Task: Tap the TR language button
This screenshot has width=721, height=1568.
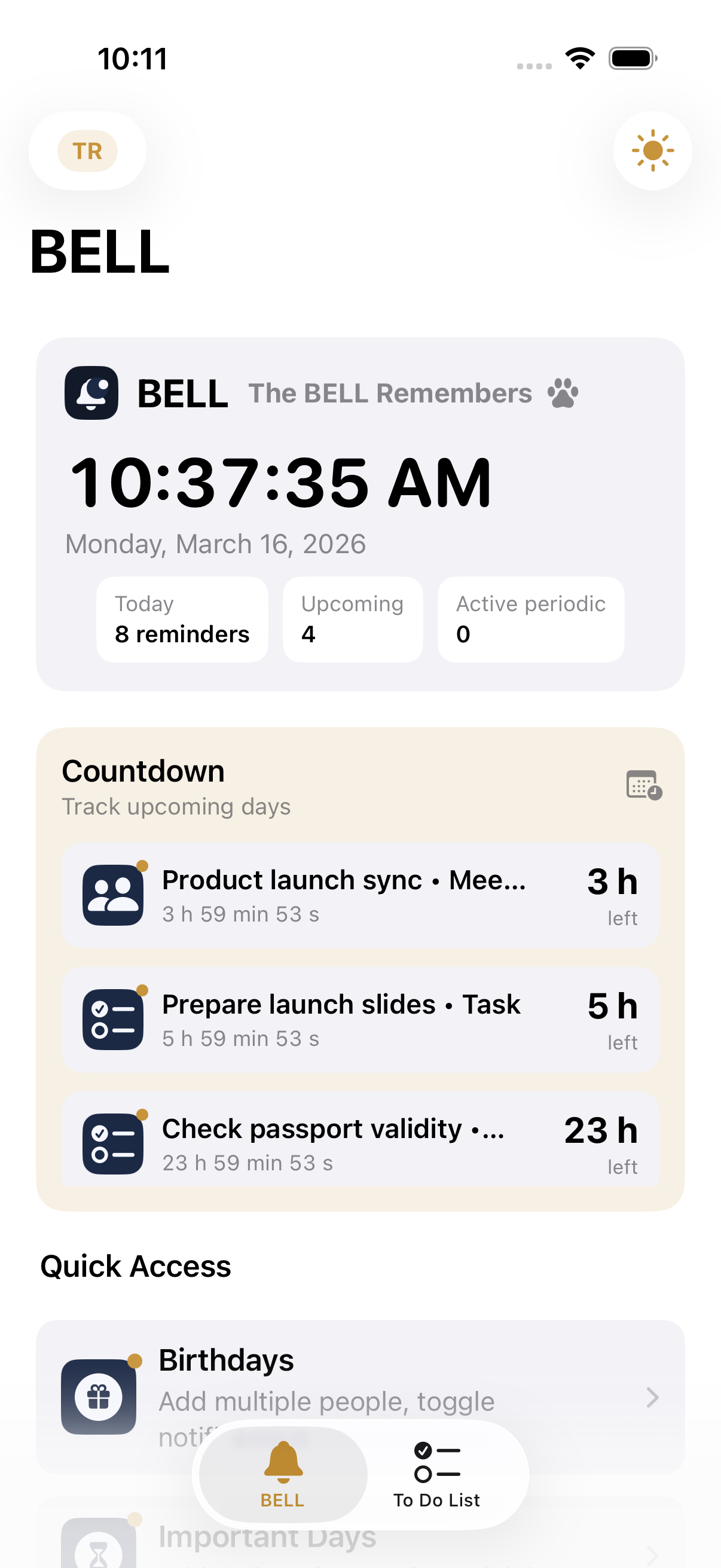Action: coord(88,151)
